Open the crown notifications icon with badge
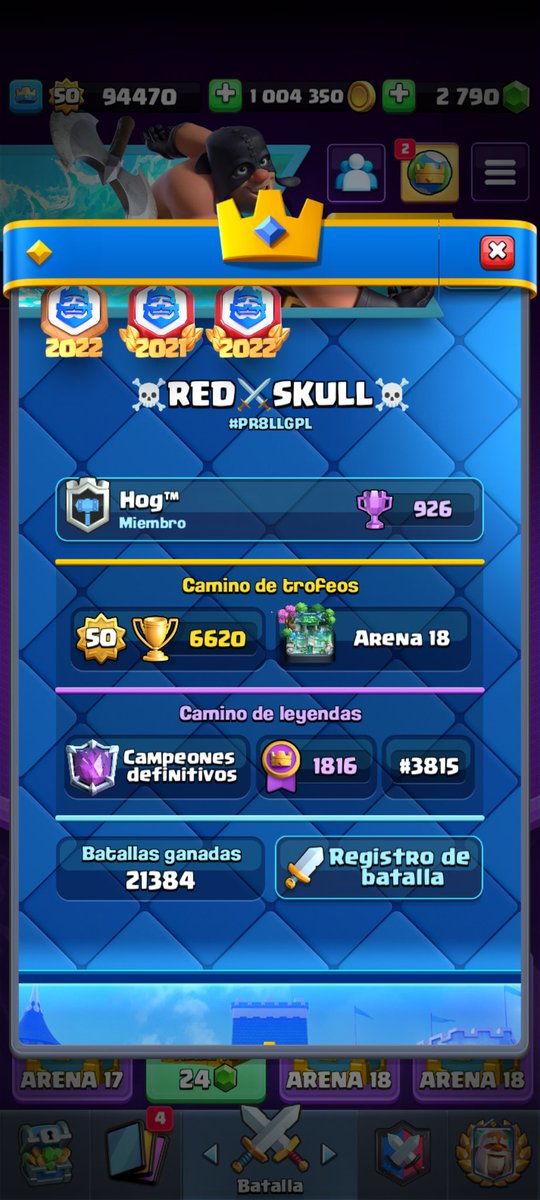 click(430, 172)
